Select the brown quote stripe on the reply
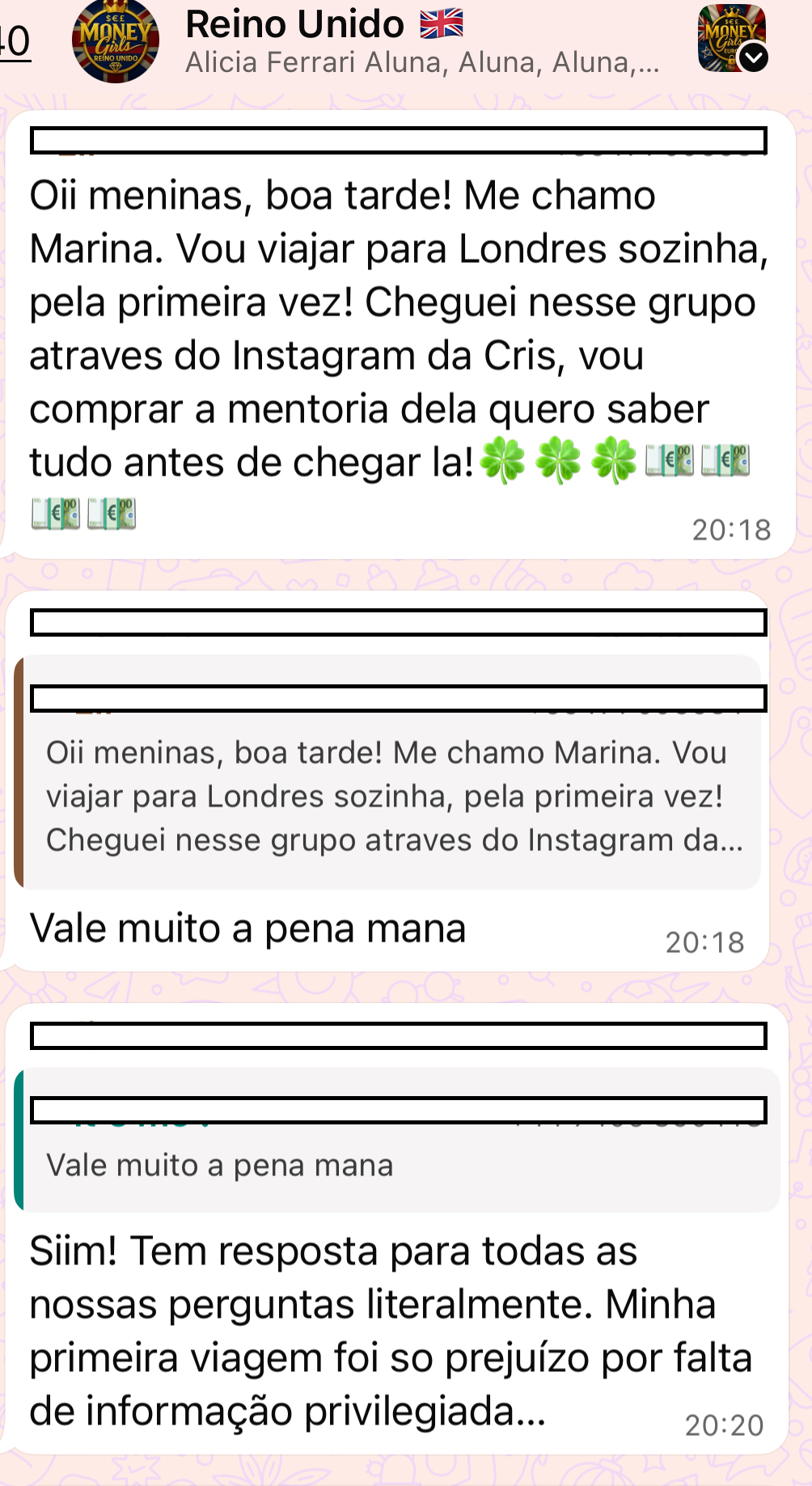The image size is (812, 1486). (20, 768)
